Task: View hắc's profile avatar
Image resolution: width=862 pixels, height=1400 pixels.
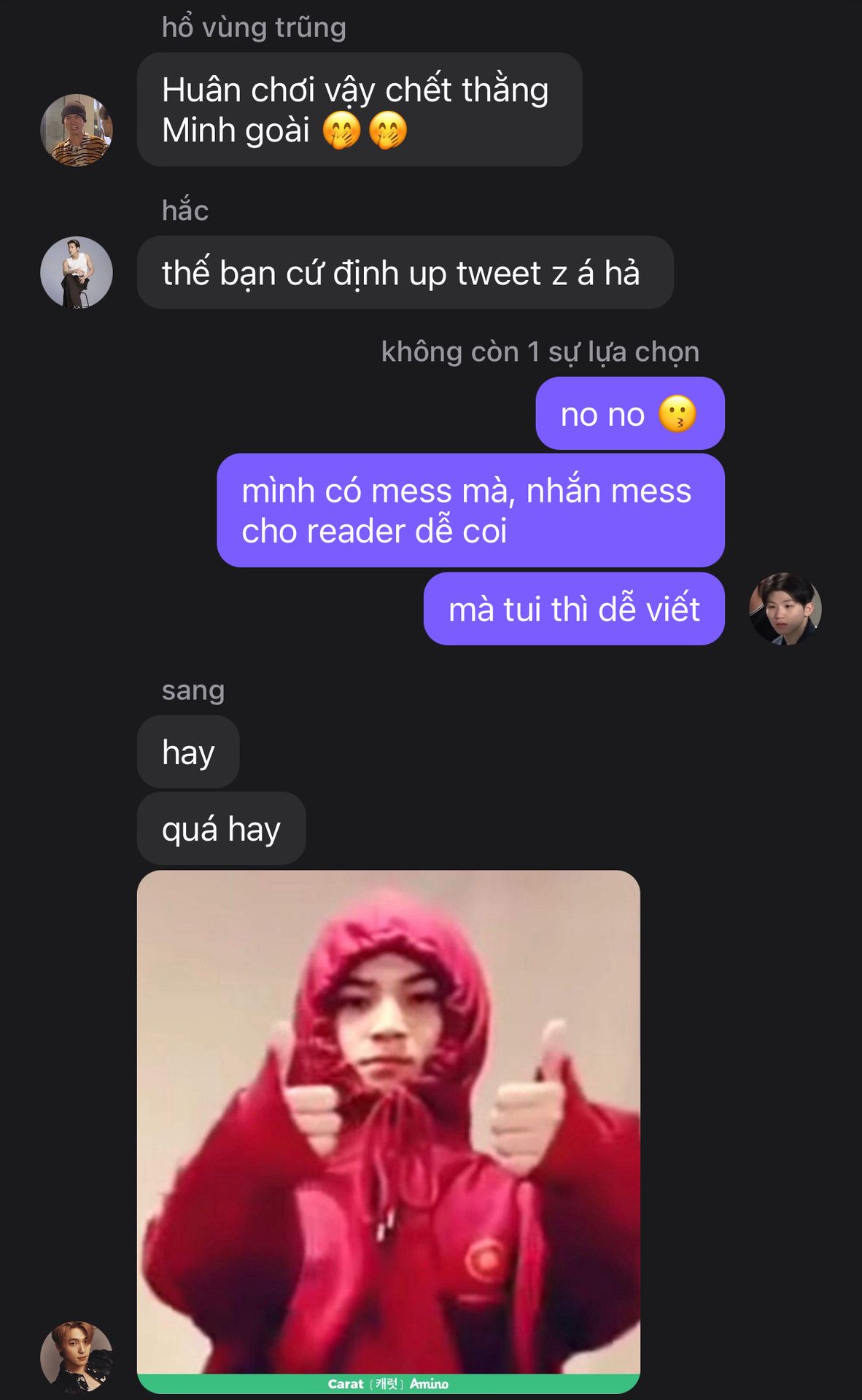Action: point(77,273)
